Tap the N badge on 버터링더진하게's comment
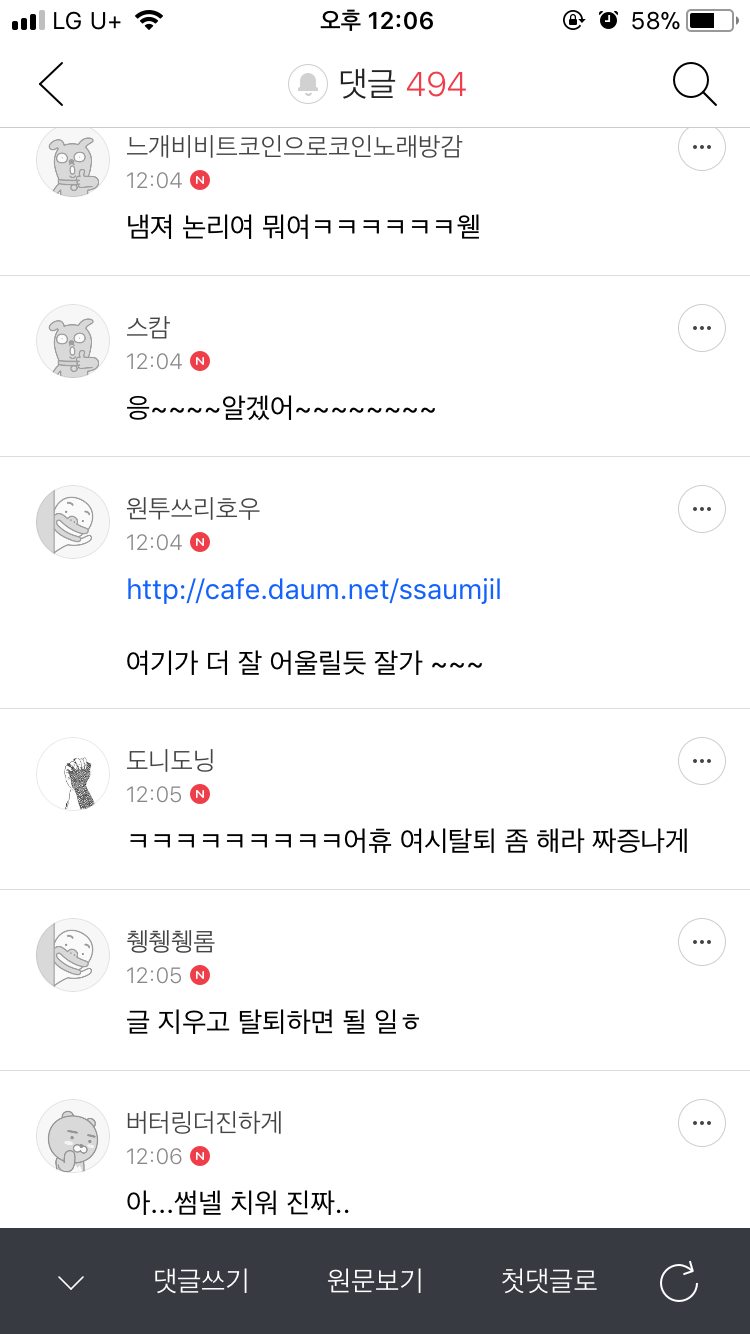 (x=200, y=1156)
